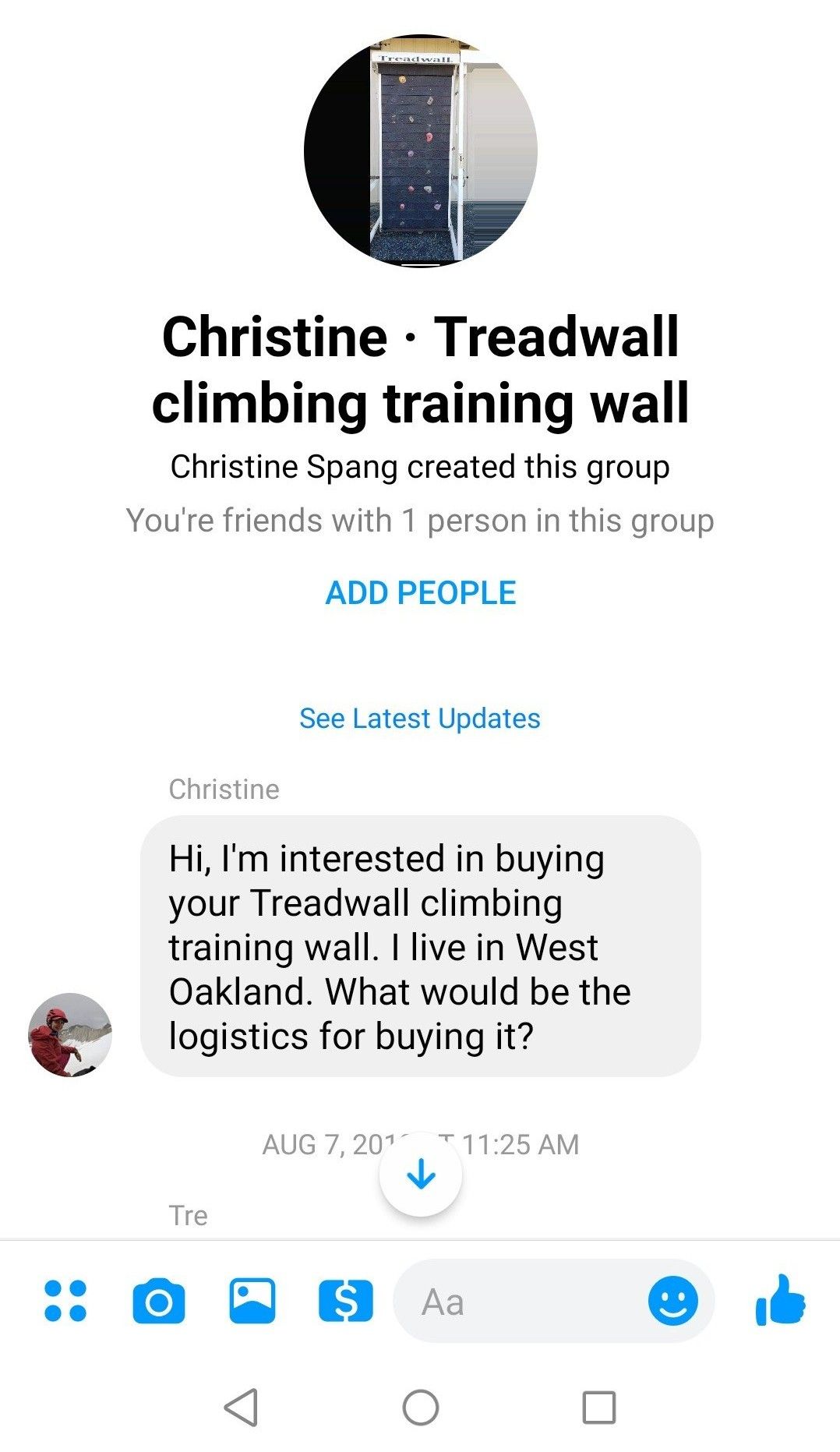
Task: Open the camera to take a photo
Action: coord(159,1301)
